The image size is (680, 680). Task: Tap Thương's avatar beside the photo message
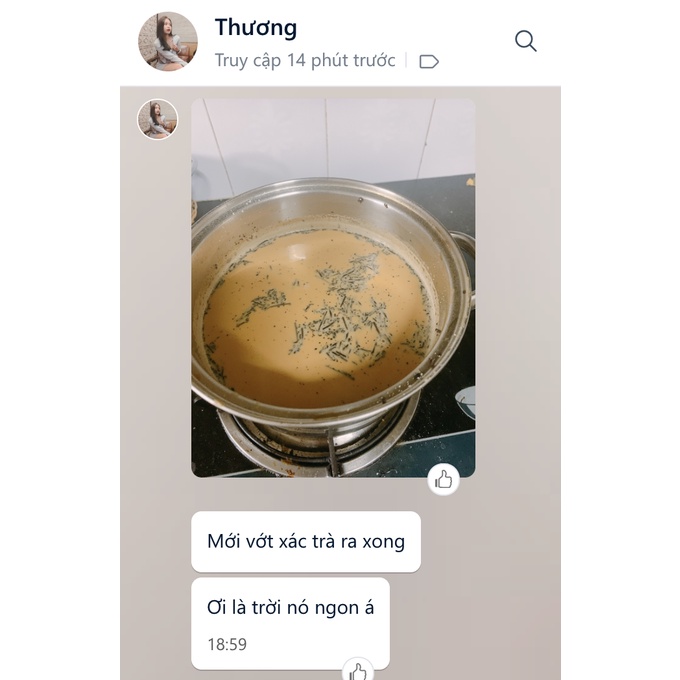point(157,119)
